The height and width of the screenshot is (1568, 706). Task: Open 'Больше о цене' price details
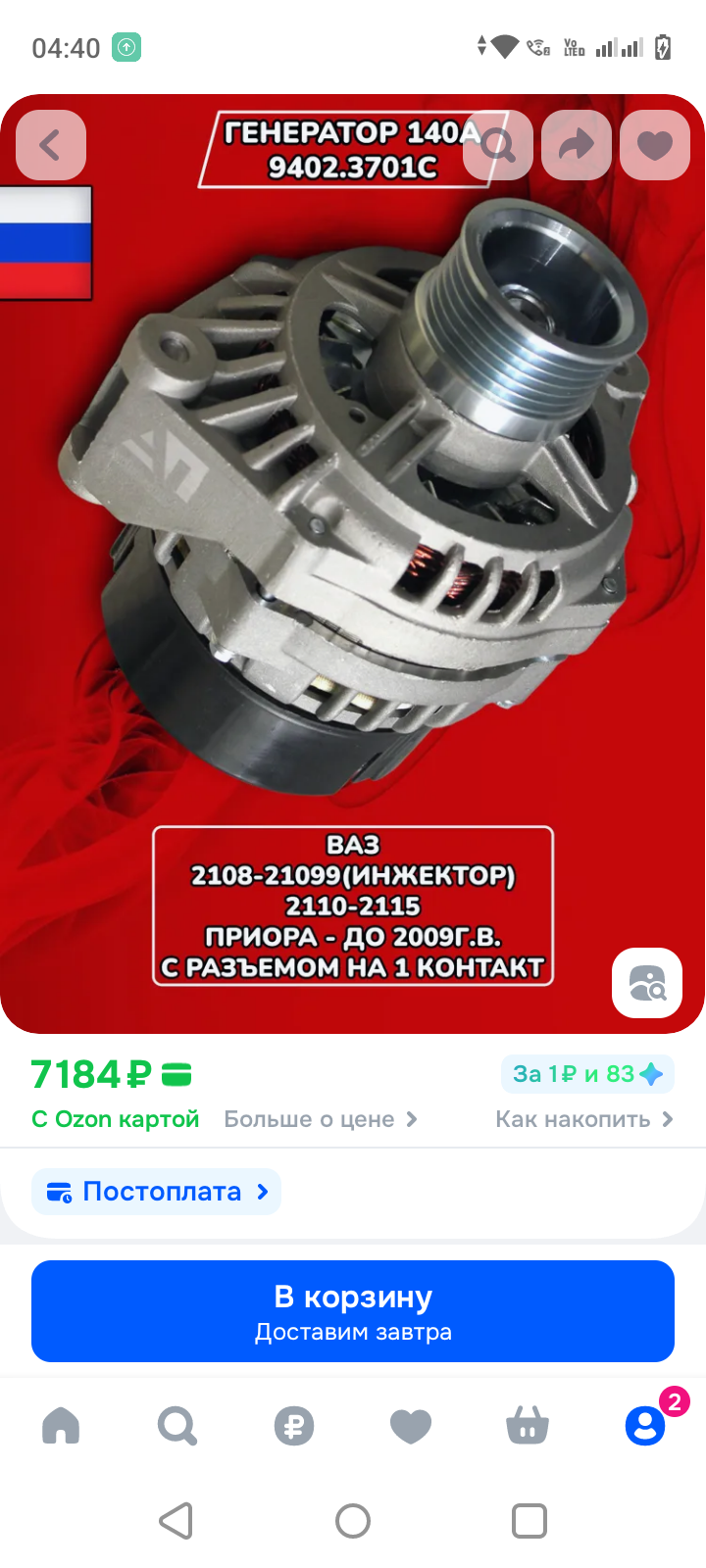click(321, 1119)
